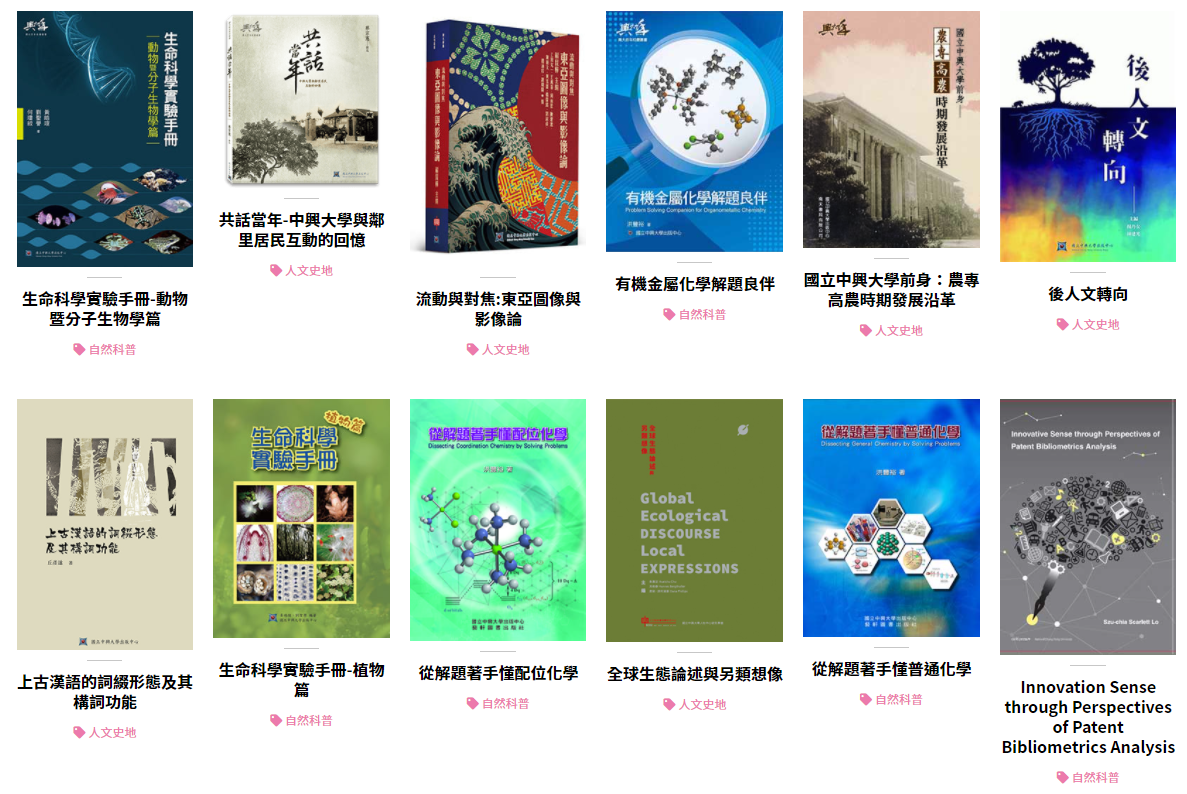Open the 生命科學實驗手冊-植物篇 book cover
This screenshot has width=1187, height=794.
[301, 518]
